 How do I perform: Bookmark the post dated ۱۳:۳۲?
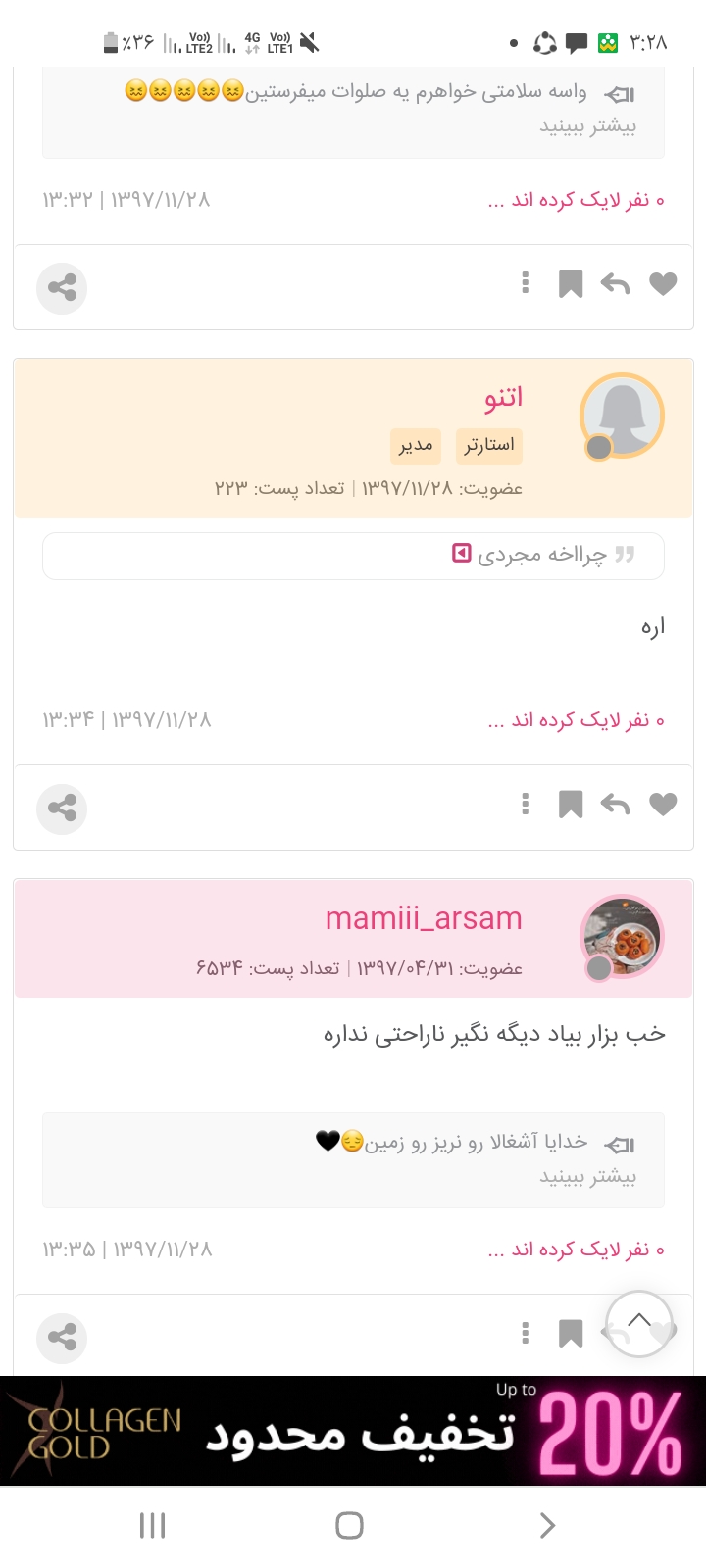(570, 284)
